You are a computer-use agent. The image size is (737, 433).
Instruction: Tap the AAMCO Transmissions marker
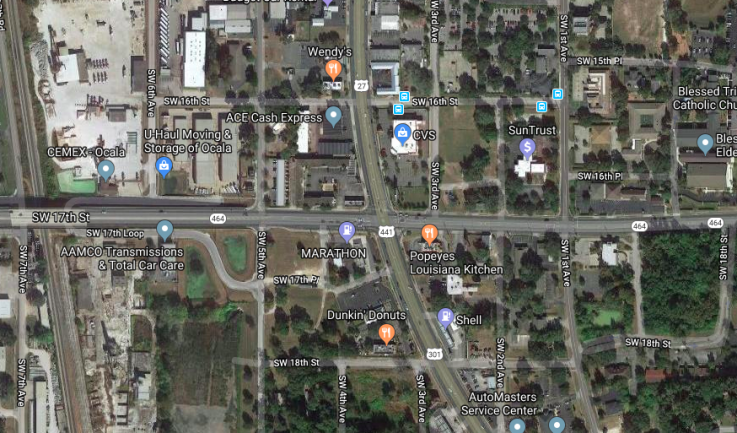[165, 230]
